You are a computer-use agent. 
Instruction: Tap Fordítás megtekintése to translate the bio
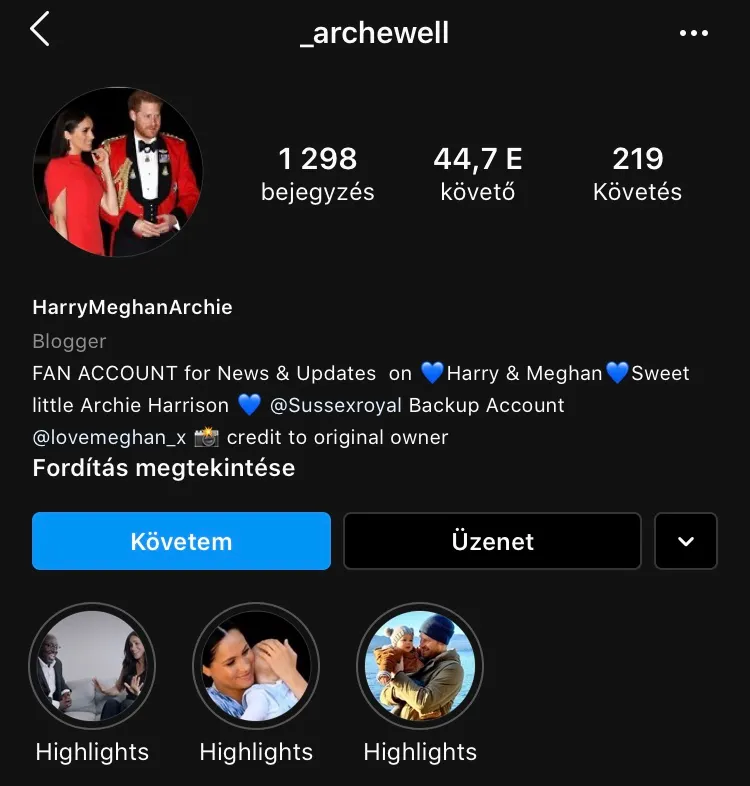point(163,468)
